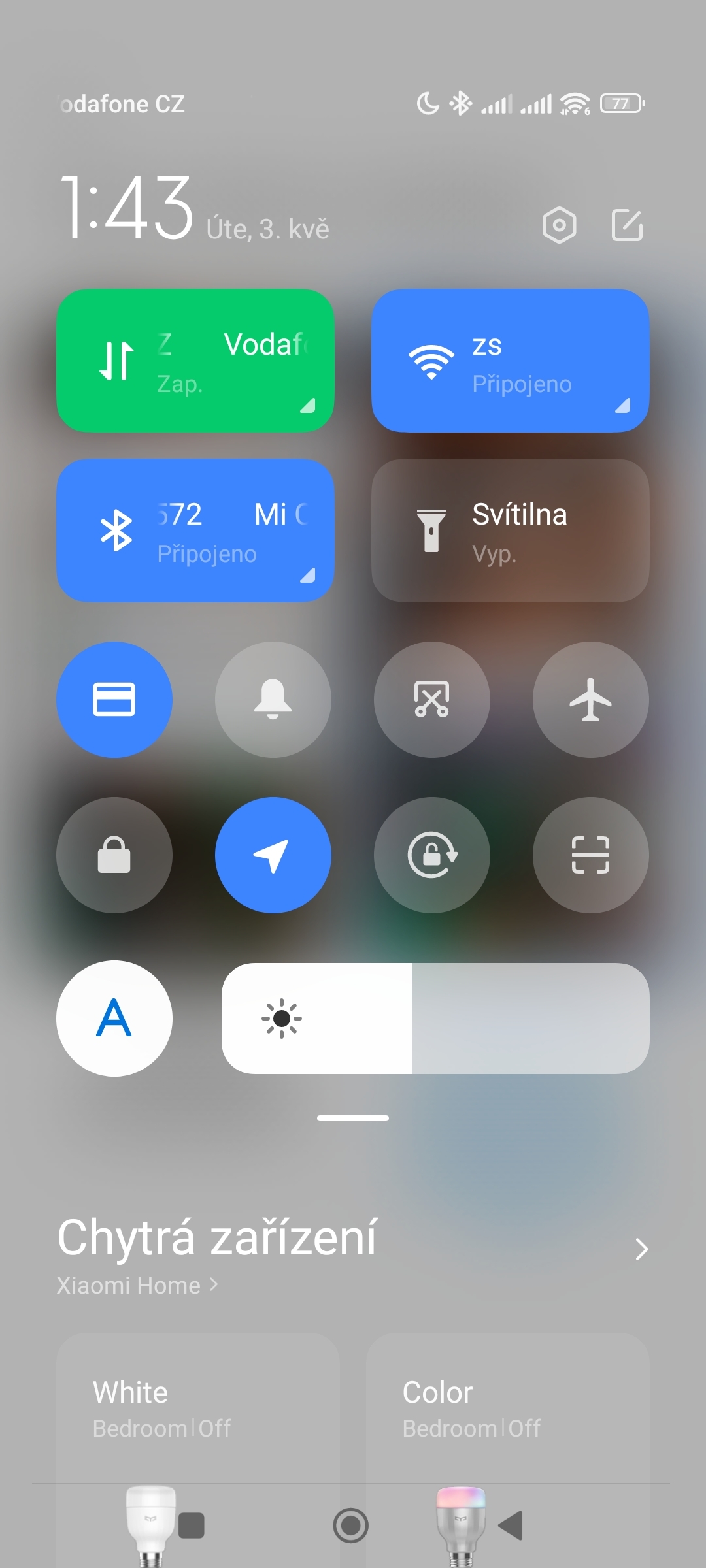706x1568 pixels.
Task: Expand Chytrá zařízení with the arrow
Action: click(641, 1249)
